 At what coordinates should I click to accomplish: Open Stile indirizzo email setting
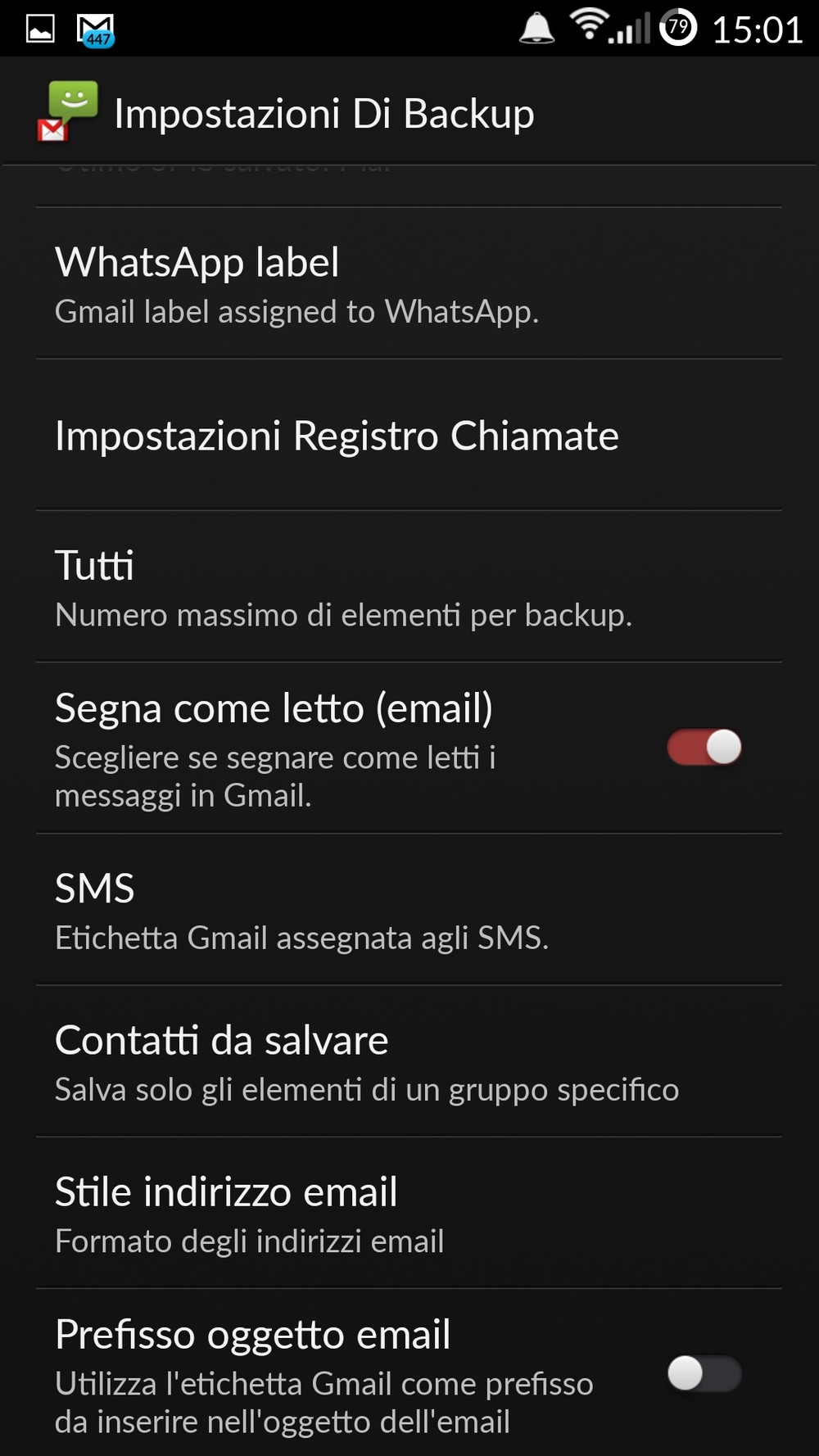[408, 1214]
